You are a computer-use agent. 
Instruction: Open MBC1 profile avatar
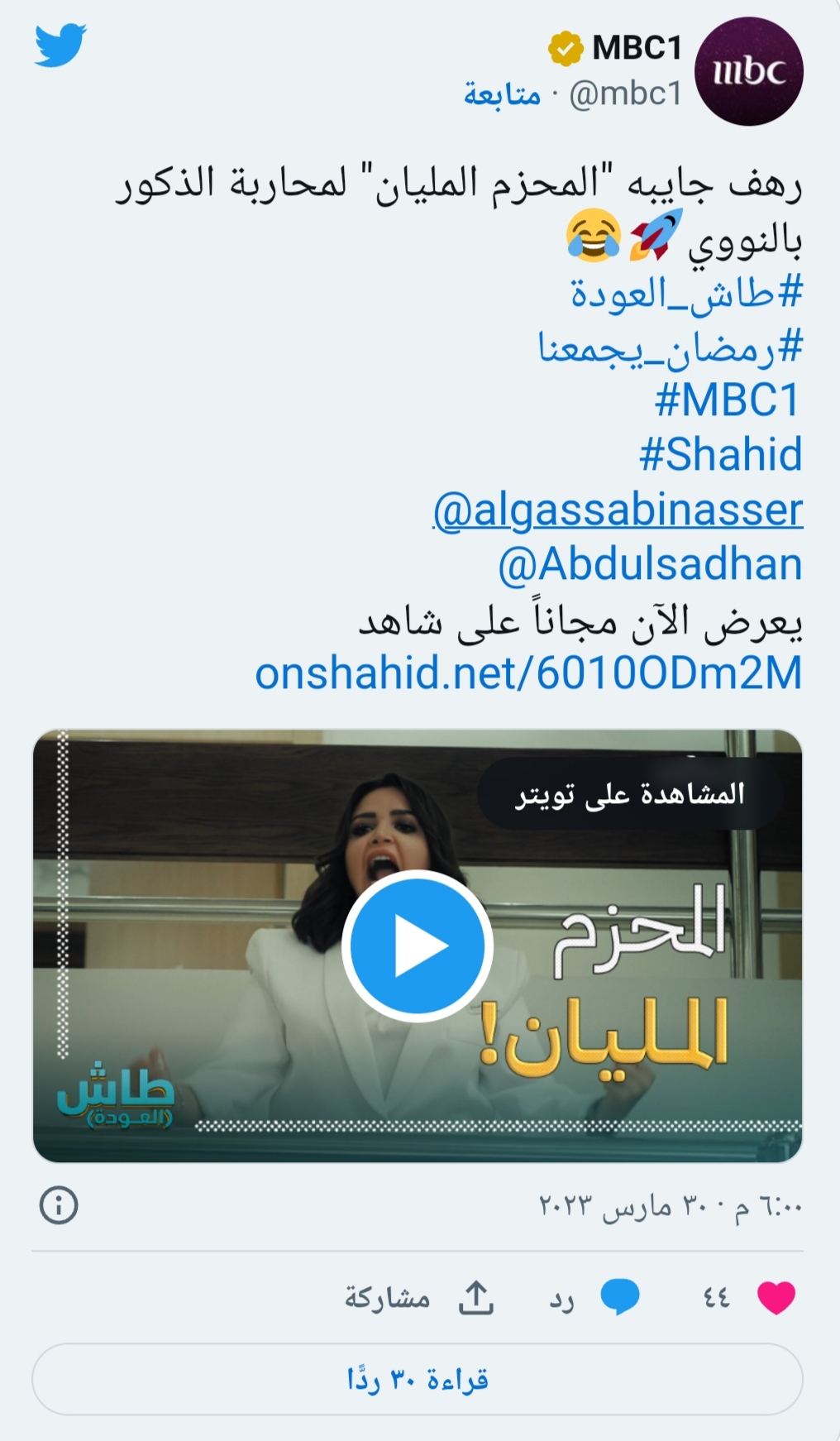point(749,72)
